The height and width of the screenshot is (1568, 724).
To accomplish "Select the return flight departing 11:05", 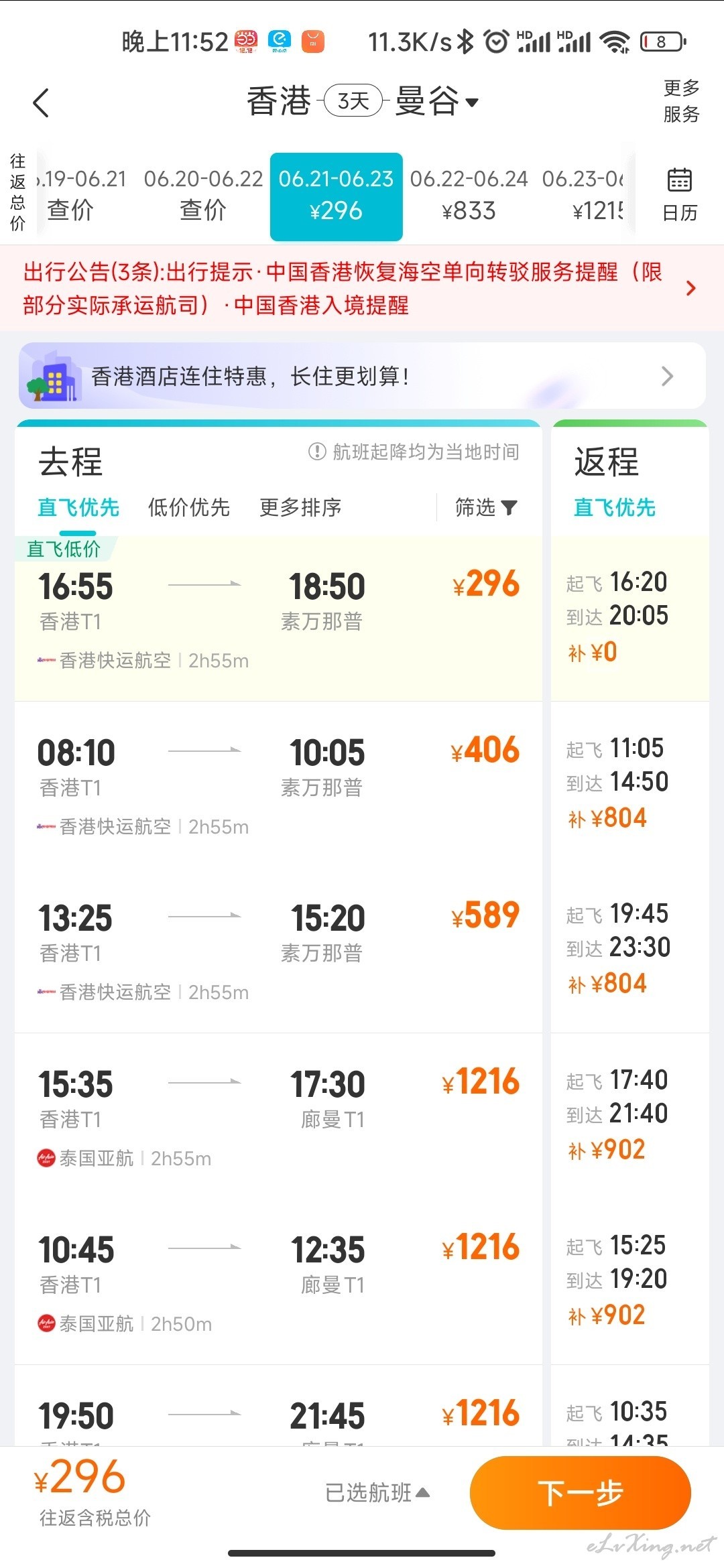I will [x=629, y=784].
